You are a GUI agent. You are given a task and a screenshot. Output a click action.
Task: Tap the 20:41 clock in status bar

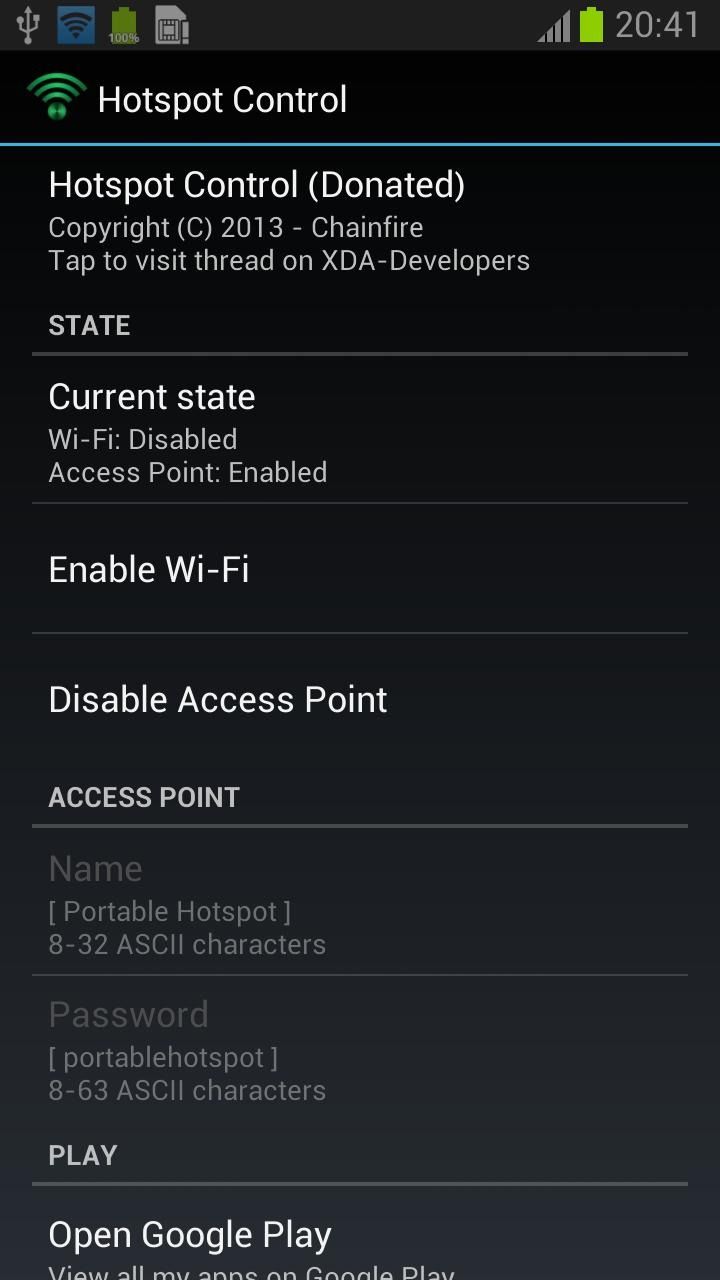tap(655, 24)
